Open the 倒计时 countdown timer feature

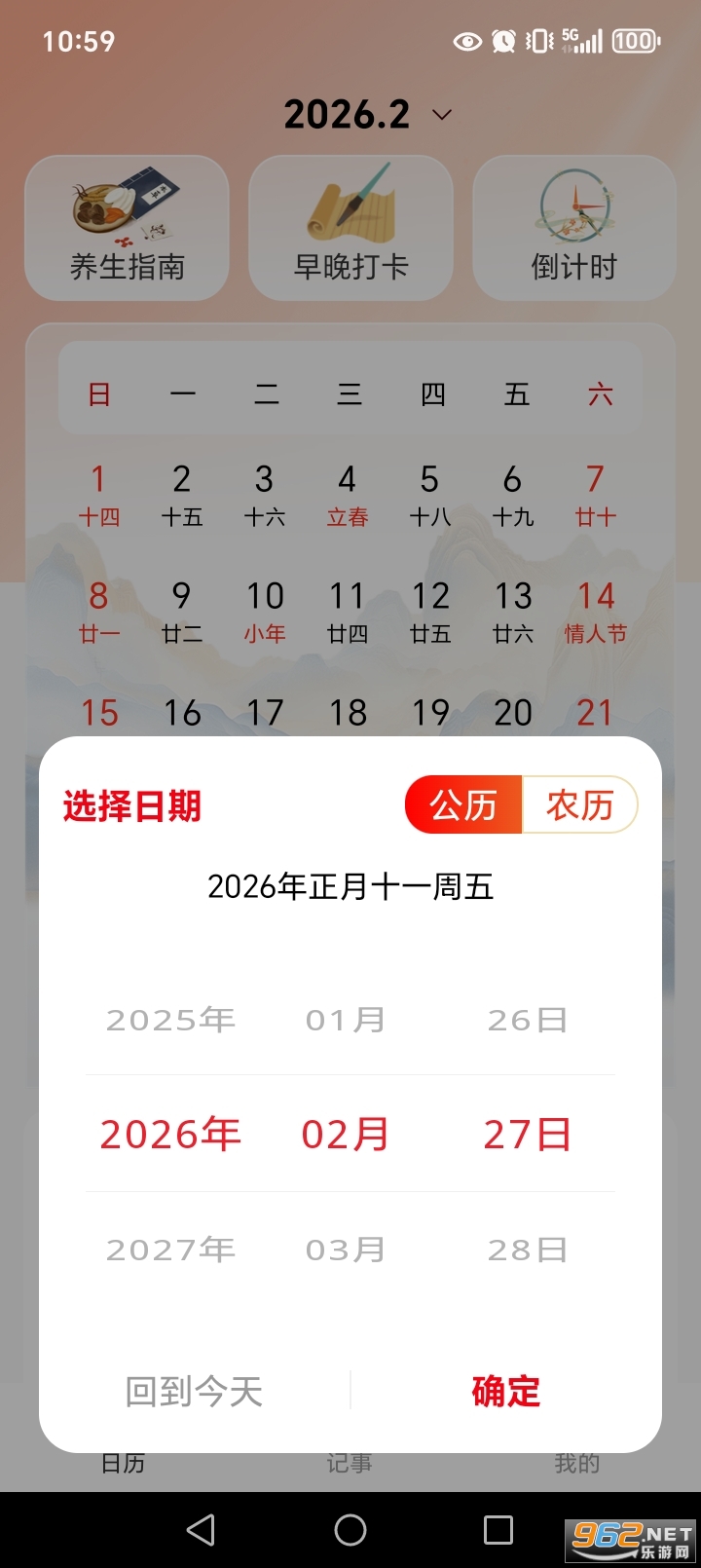[573, 227]
